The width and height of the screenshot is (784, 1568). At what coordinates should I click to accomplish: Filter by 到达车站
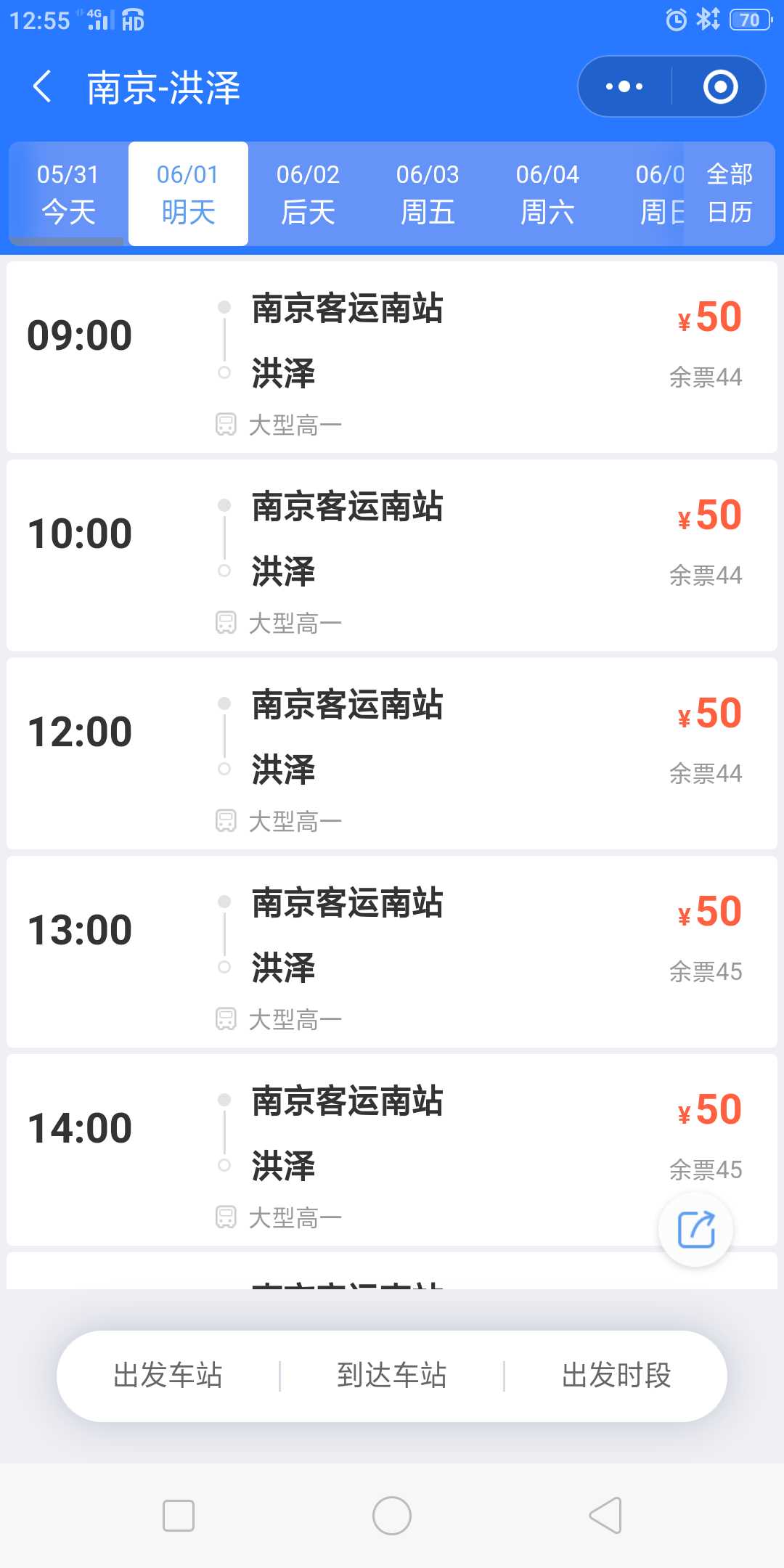(x=392, y=1376)
